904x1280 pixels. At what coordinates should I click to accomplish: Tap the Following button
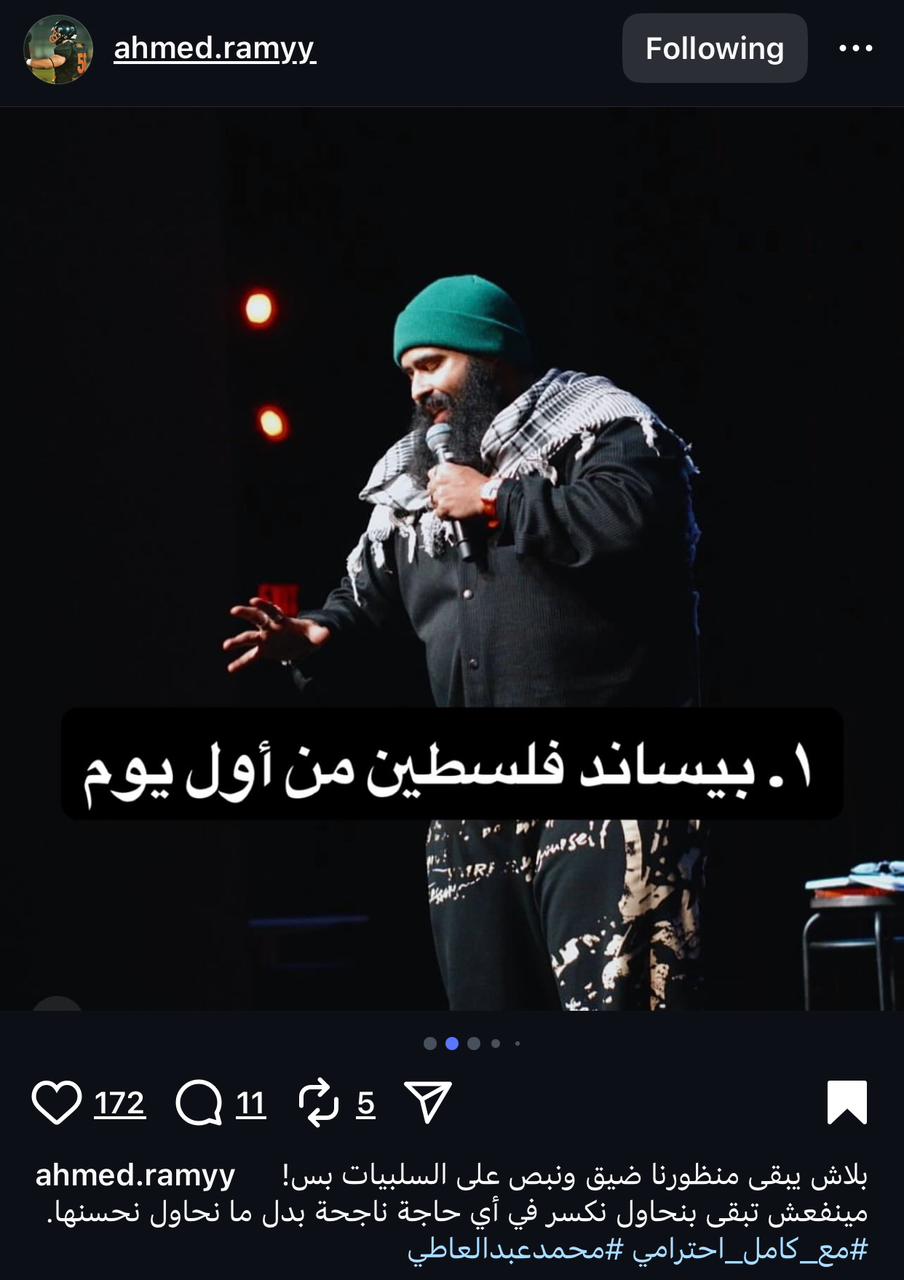714,48
